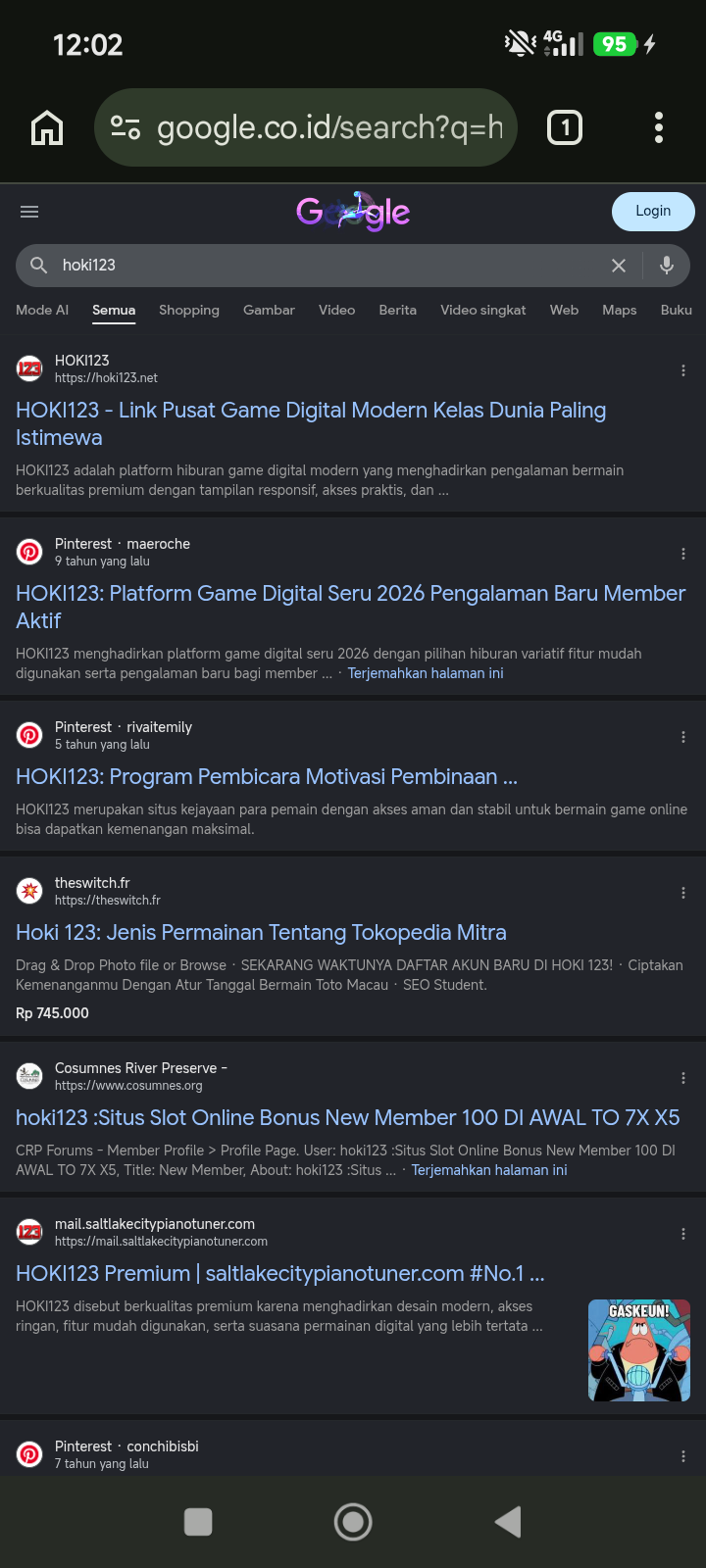Switch to the Shopping tab
Screen dimensions: 706x1568
pyautogui.click(x=189, y=310)
